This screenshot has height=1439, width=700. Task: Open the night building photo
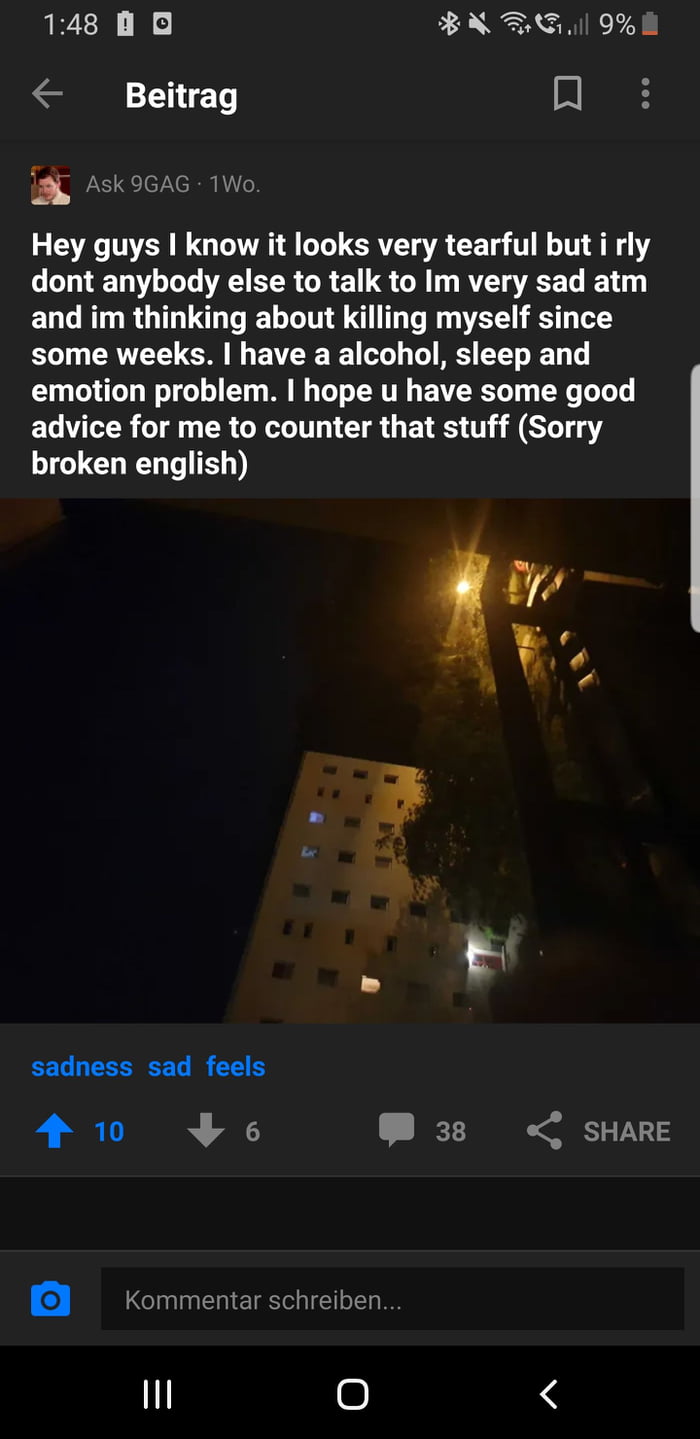[x=350, y=760]
